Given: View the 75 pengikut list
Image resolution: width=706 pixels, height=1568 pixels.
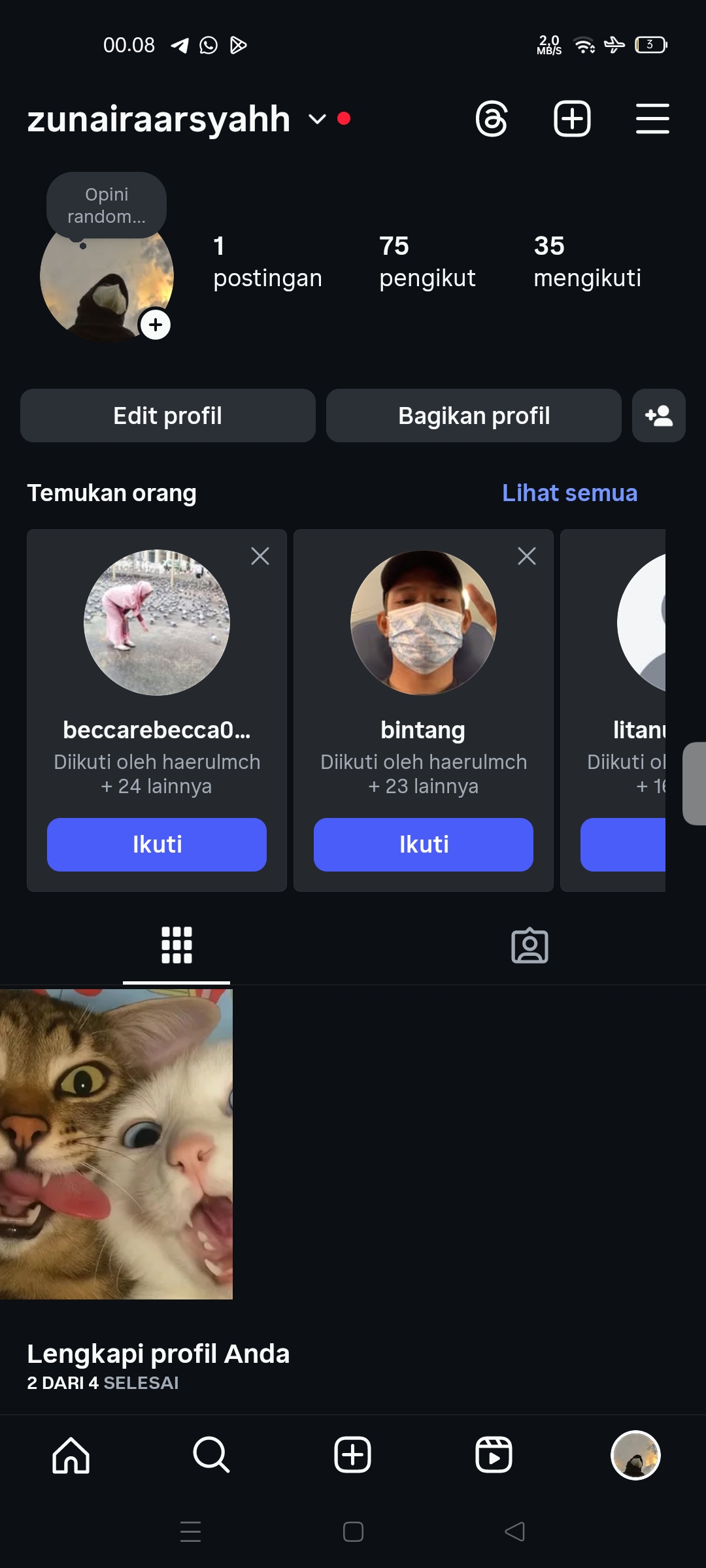Looking at the screenshot, I should 427,262.
